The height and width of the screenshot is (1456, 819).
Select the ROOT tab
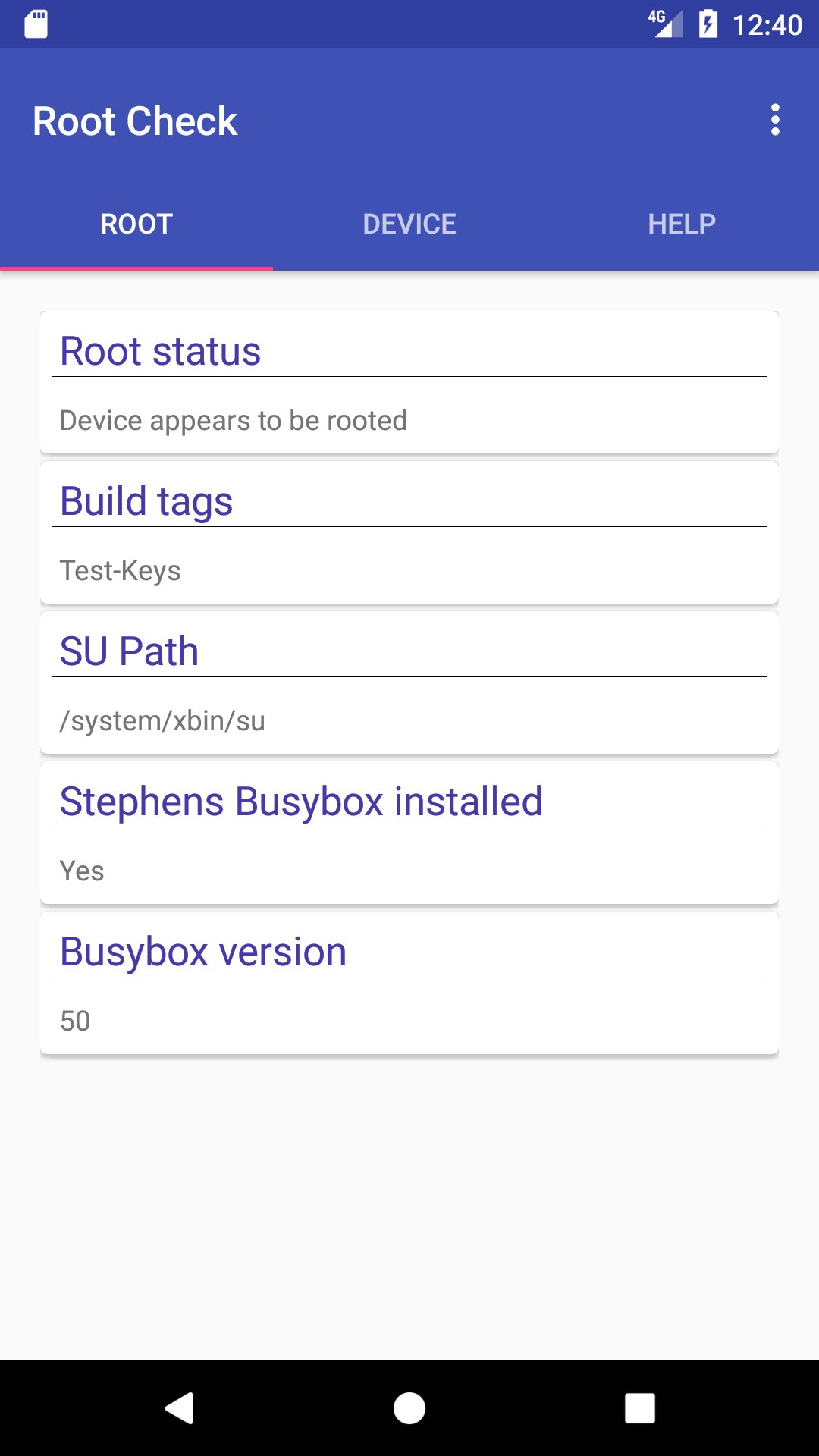coord(136,223)
